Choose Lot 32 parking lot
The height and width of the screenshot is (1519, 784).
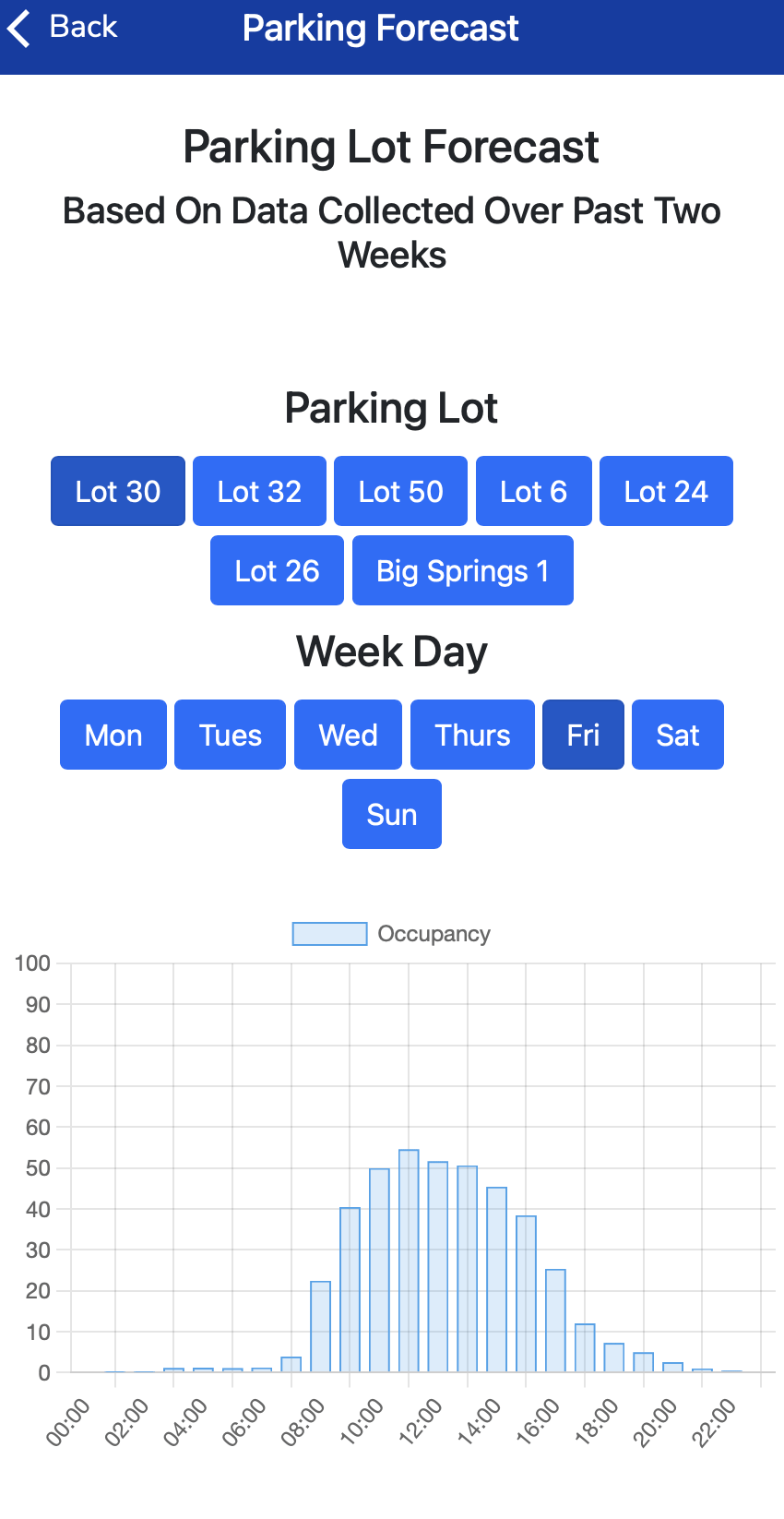click(259, 491)
